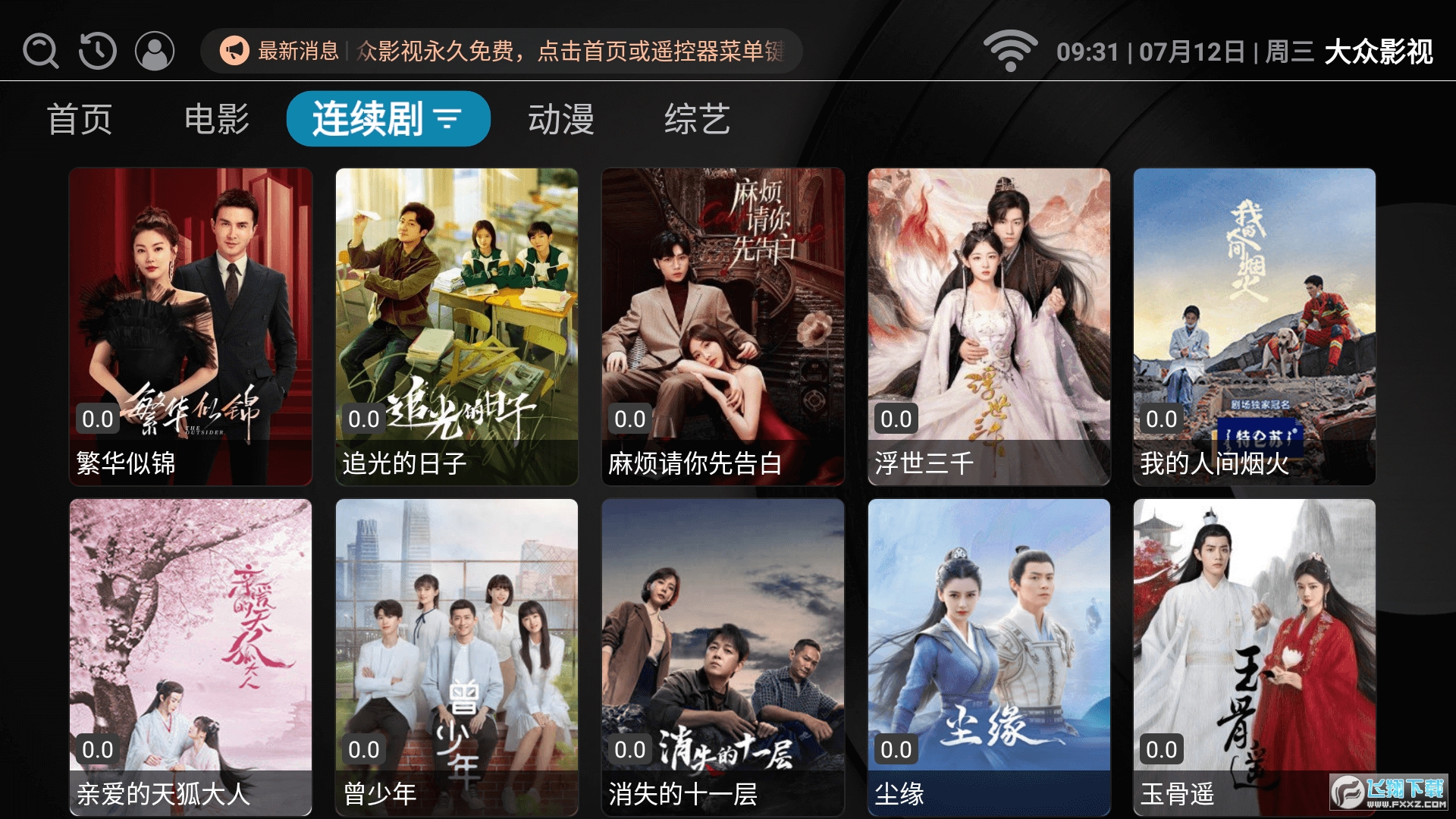Viewport: 1456px width, 819px height.
Task: Open the drama 亲爱的天狐大人
Action: 190,657
